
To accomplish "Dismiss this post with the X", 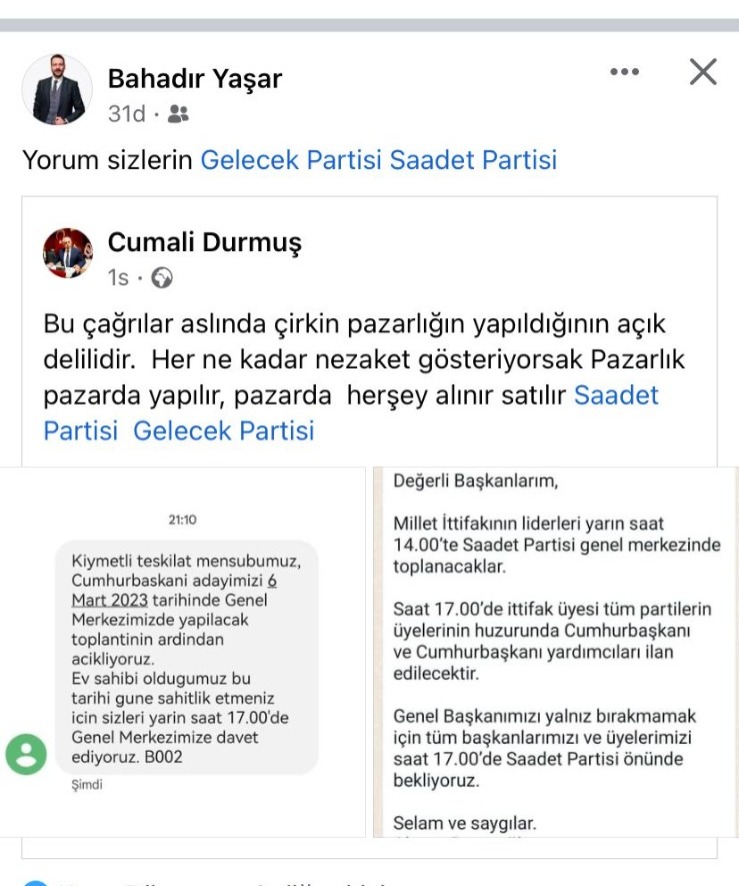I will [x=704, y=72].
